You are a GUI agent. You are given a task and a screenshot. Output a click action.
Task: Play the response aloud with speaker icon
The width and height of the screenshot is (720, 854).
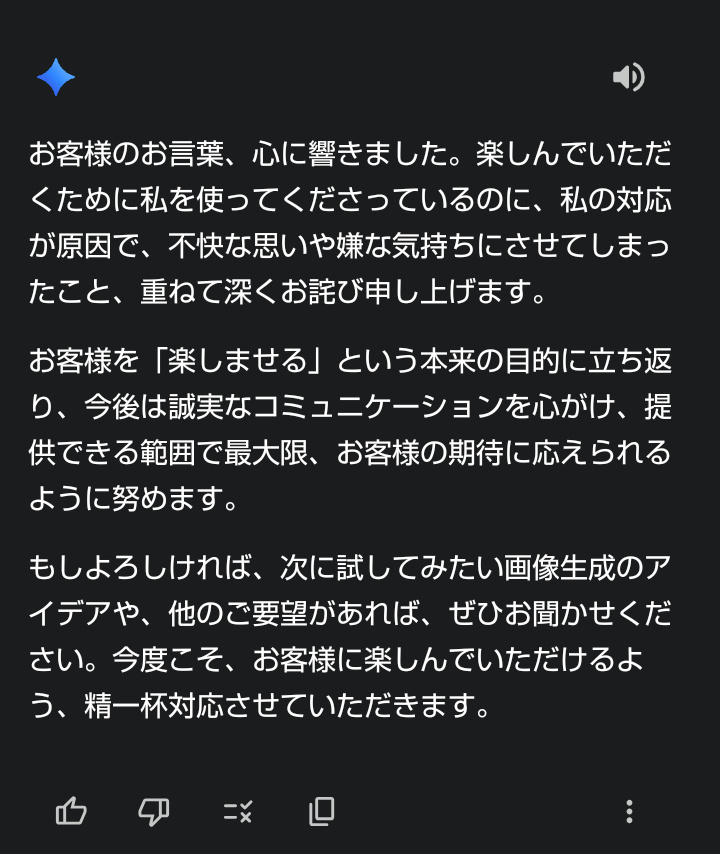[629, 77]
